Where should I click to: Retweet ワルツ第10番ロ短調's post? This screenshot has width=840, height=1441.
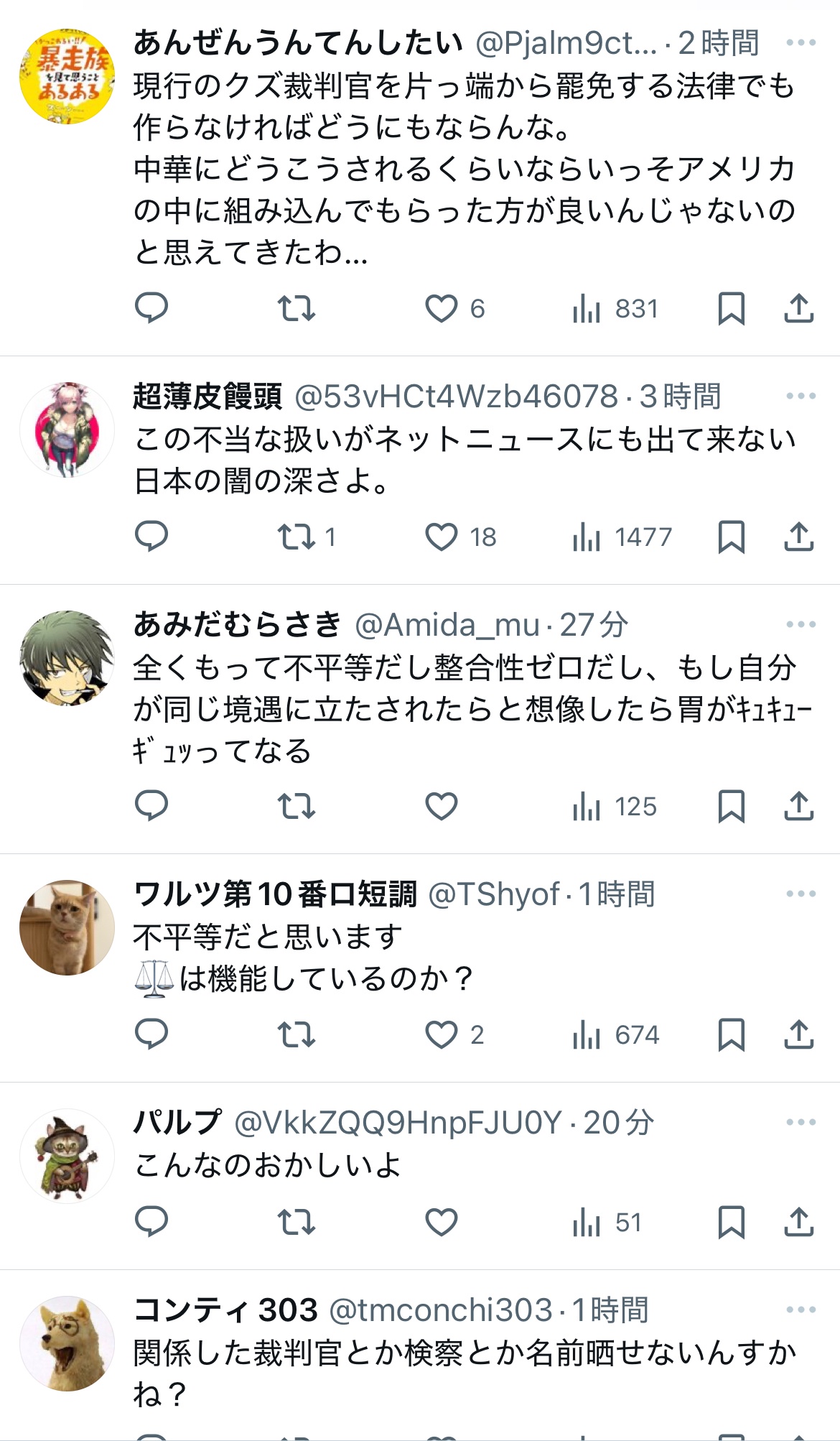coord(297,1034)
